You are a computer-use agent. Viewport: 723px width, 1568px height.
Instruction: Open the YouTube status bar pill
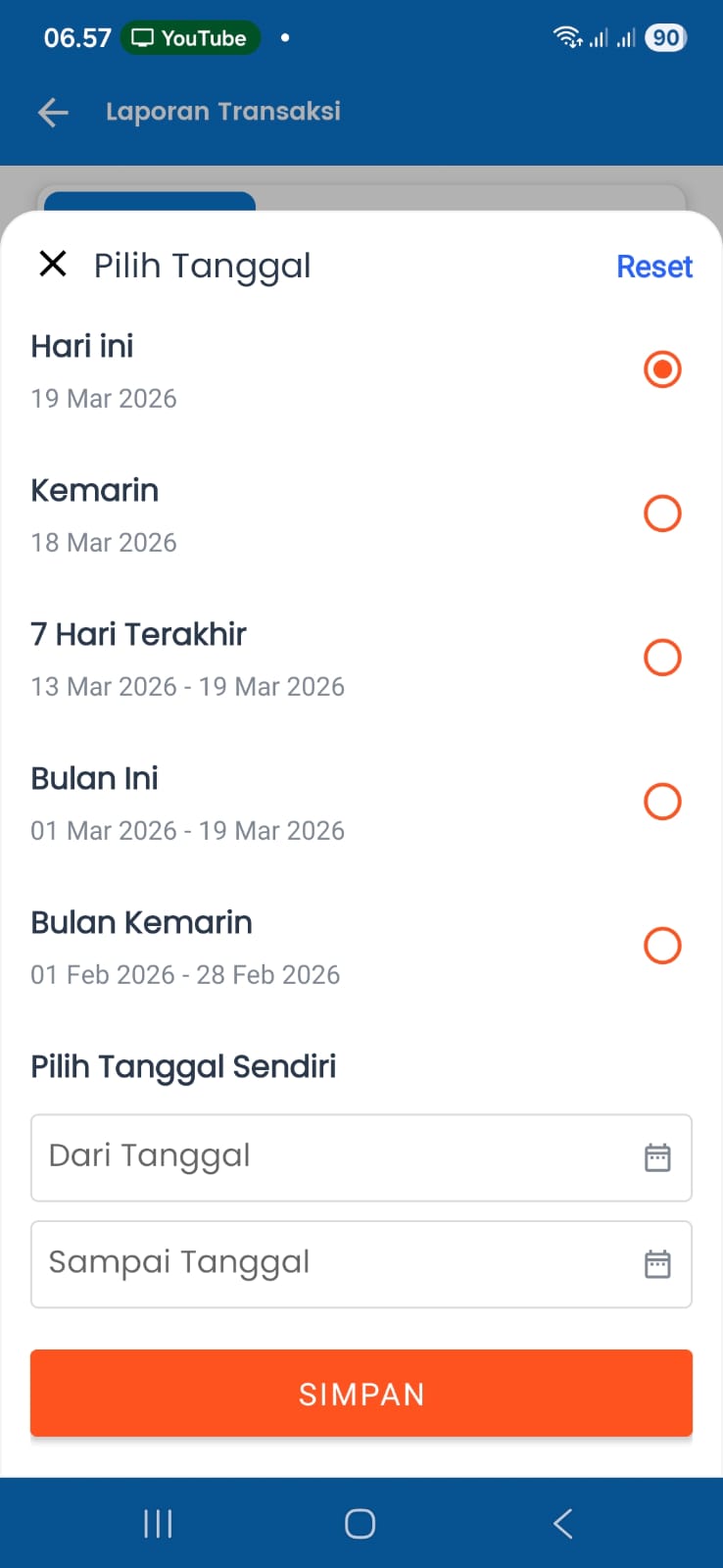click(x=189, y=37)
